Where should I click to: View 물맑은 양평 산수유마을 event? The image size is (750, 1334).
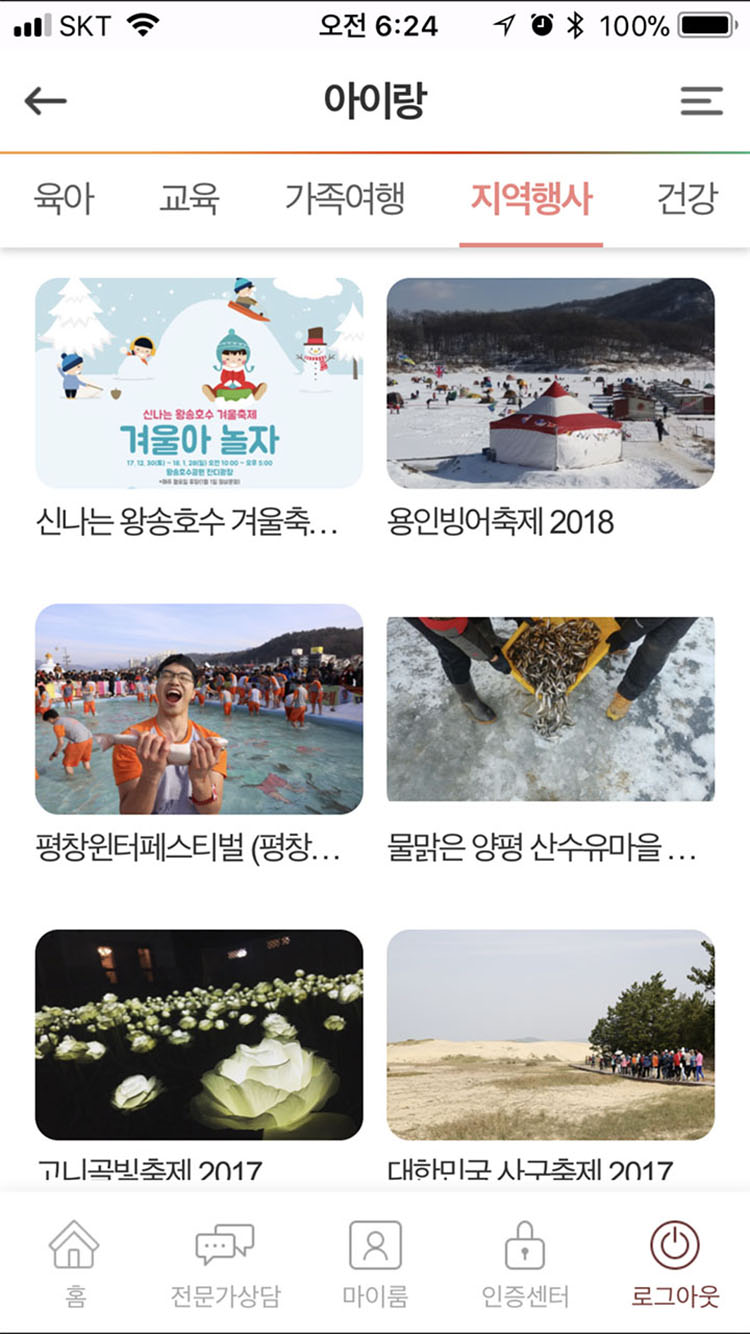[x=551, y=709]
